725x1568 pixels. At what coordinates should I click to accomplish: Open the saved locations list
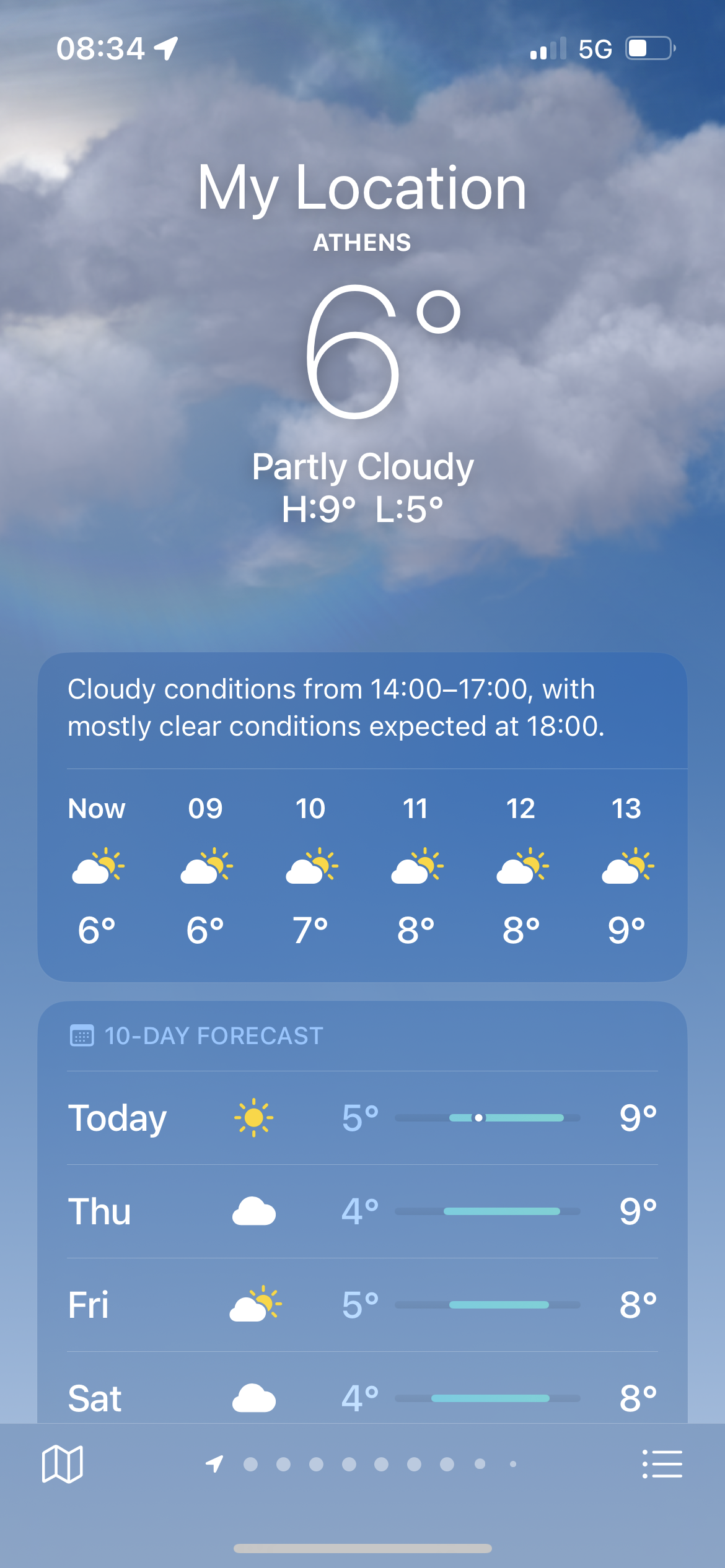[x=662, y=1464]
